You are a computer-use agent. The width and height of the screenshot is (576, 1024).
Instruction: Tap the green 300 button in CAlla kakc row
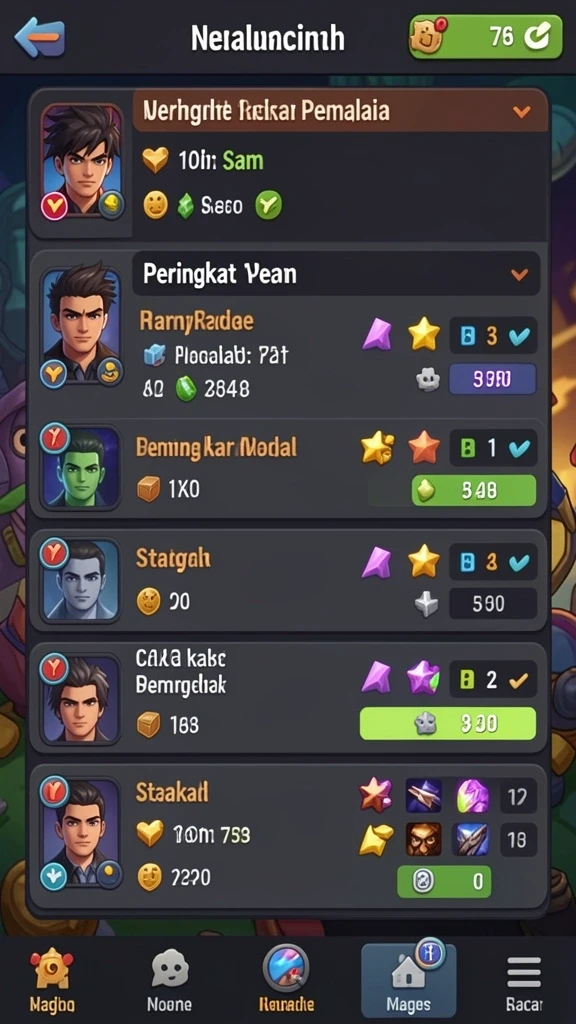(x=448, y=723)
